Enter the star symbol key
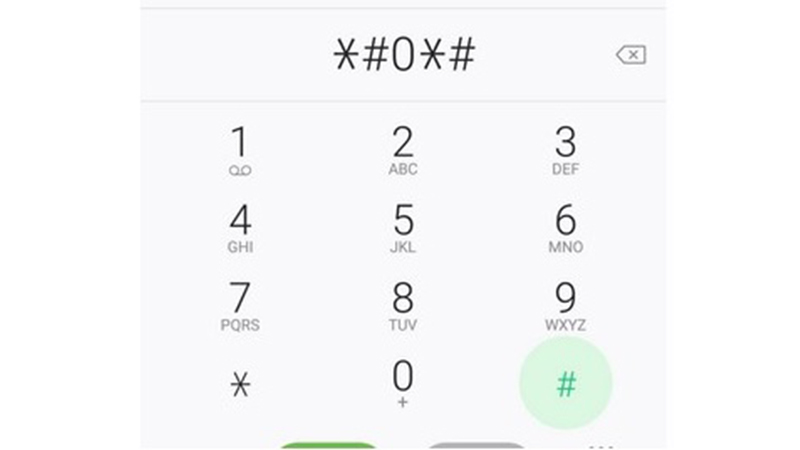 [x=240, y=384]
